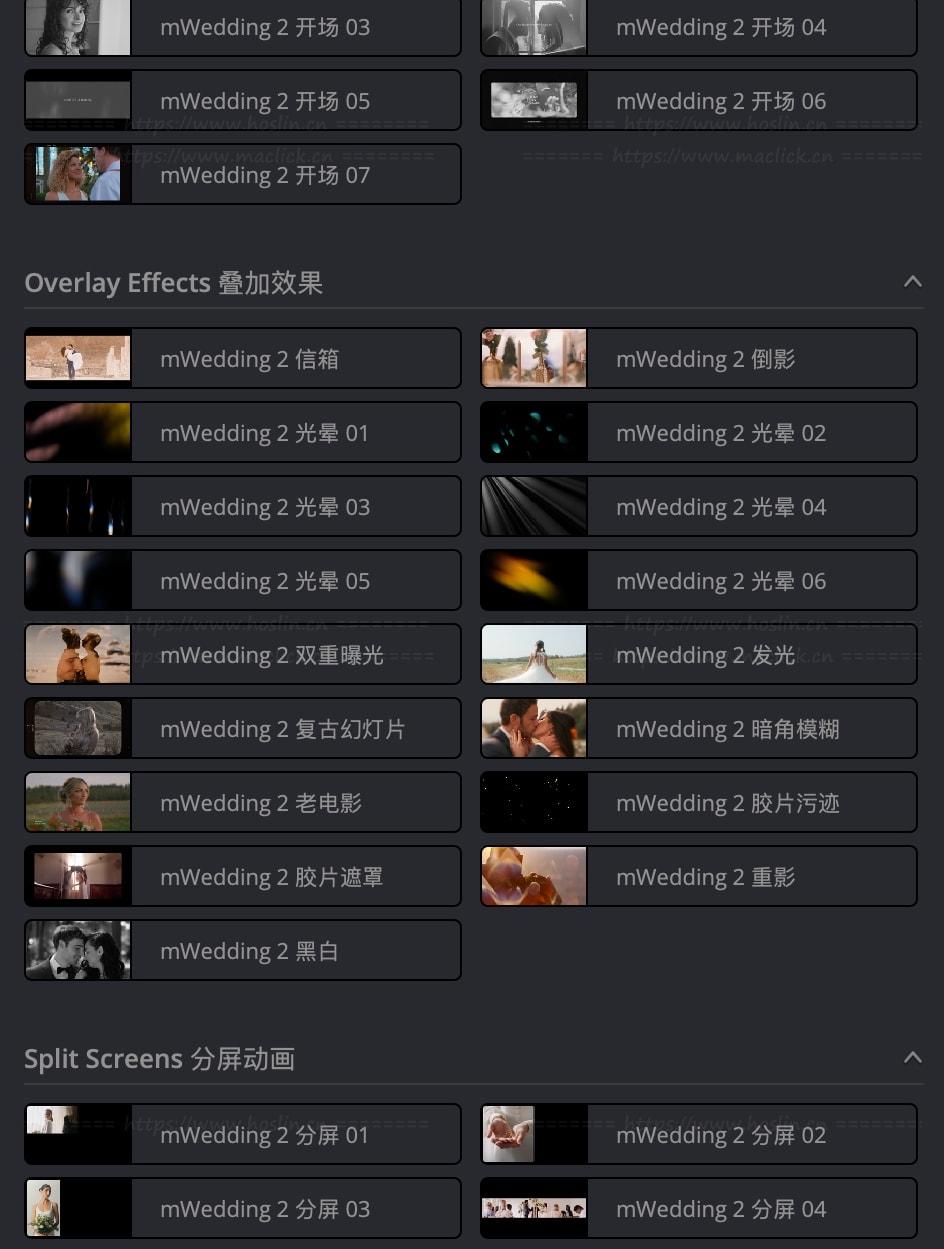
Task: Open mWedding 2 分屏 02 split screen
Action: 699,1135
